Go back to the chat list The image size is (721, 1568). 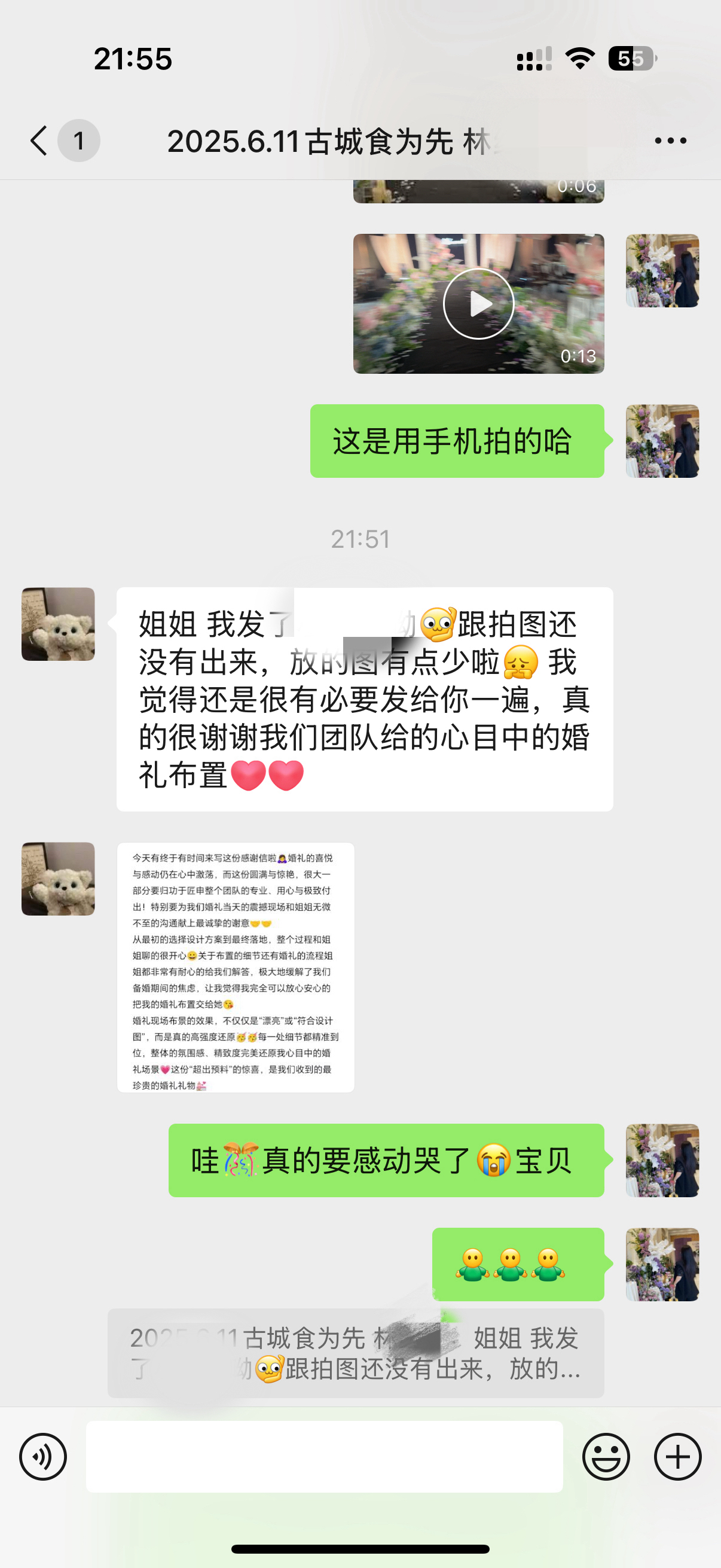tap(39, 141)
